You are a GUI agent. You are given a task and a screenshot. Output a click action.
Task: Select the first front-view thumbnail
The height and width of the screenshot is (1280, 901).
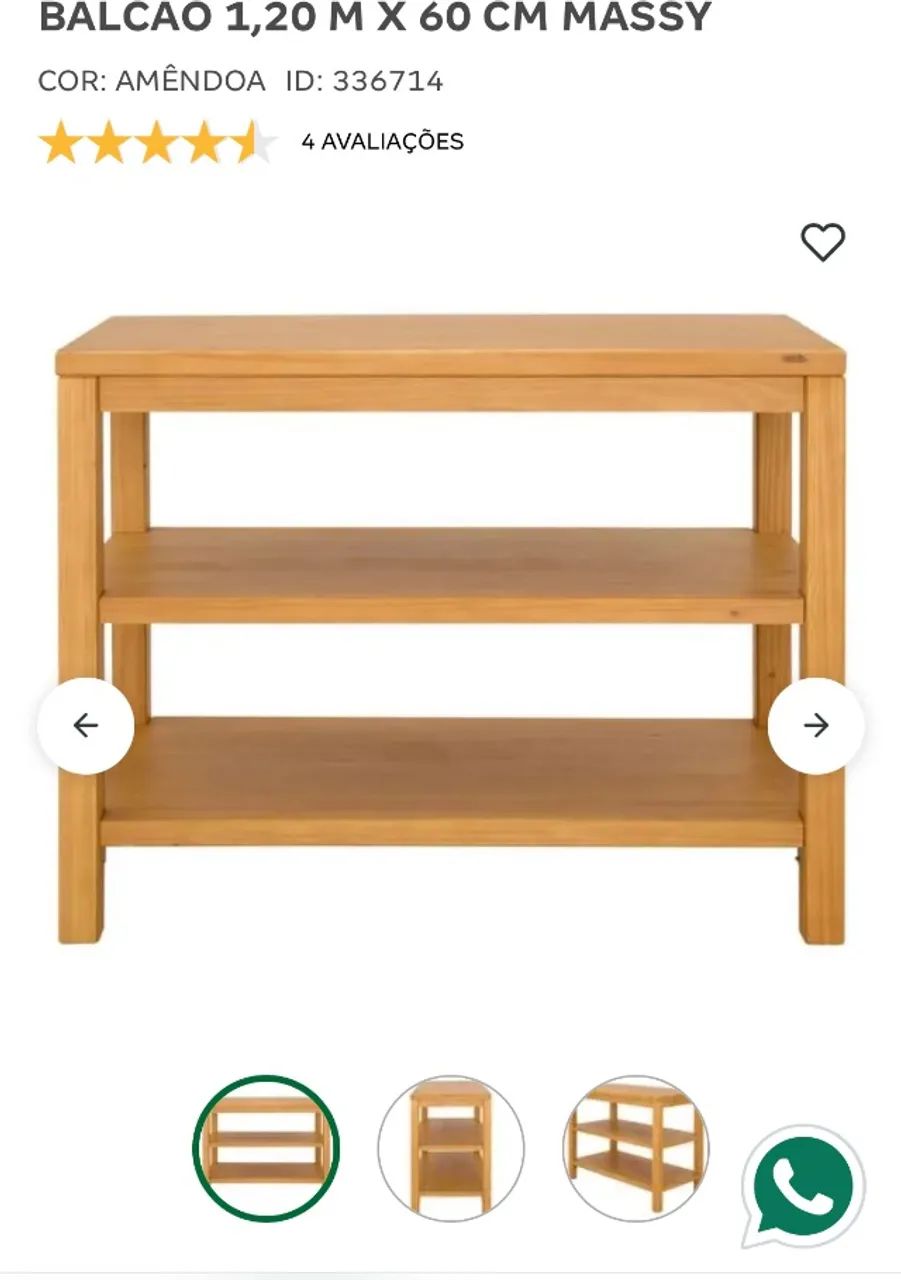point(266,1148)
